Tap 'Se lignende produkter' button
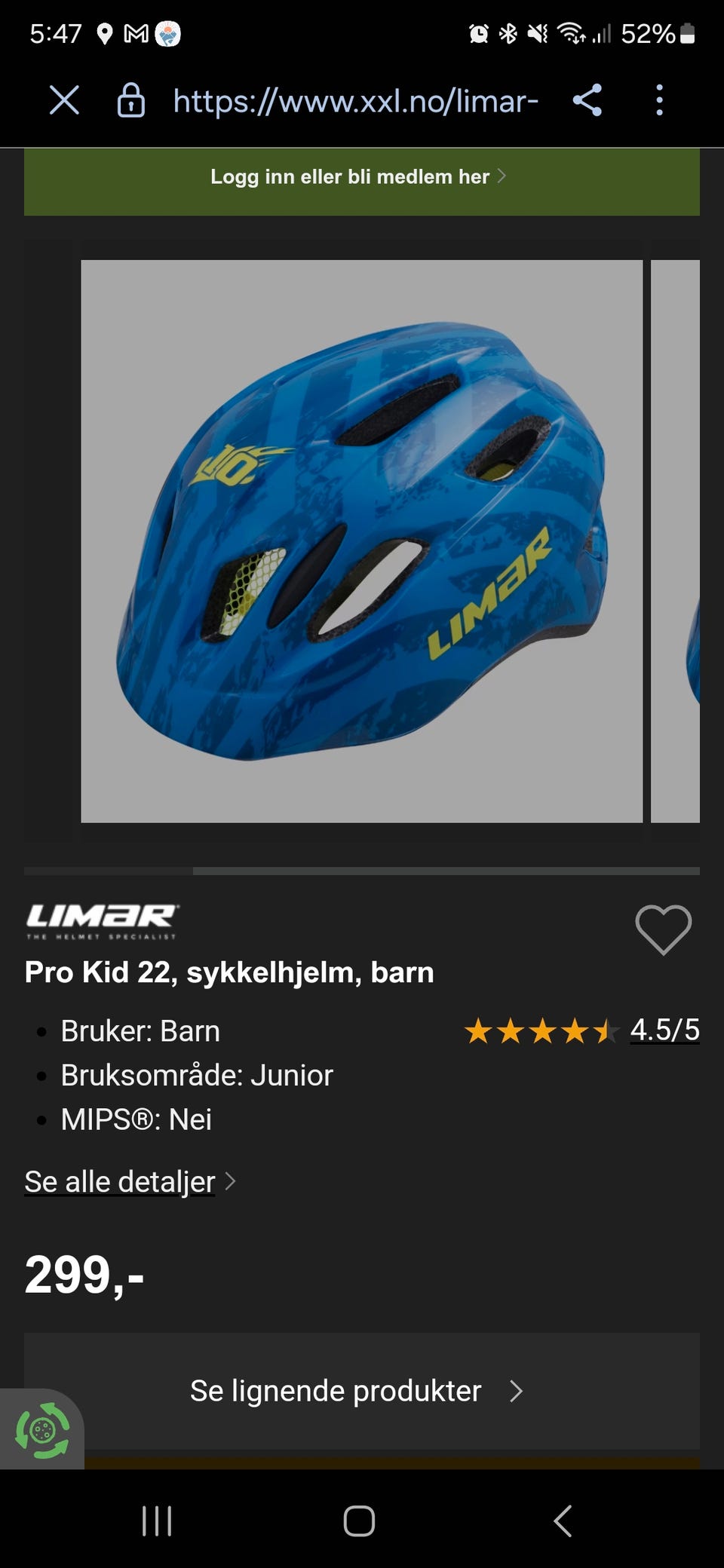724x1568 pixels. [362, 1391]
